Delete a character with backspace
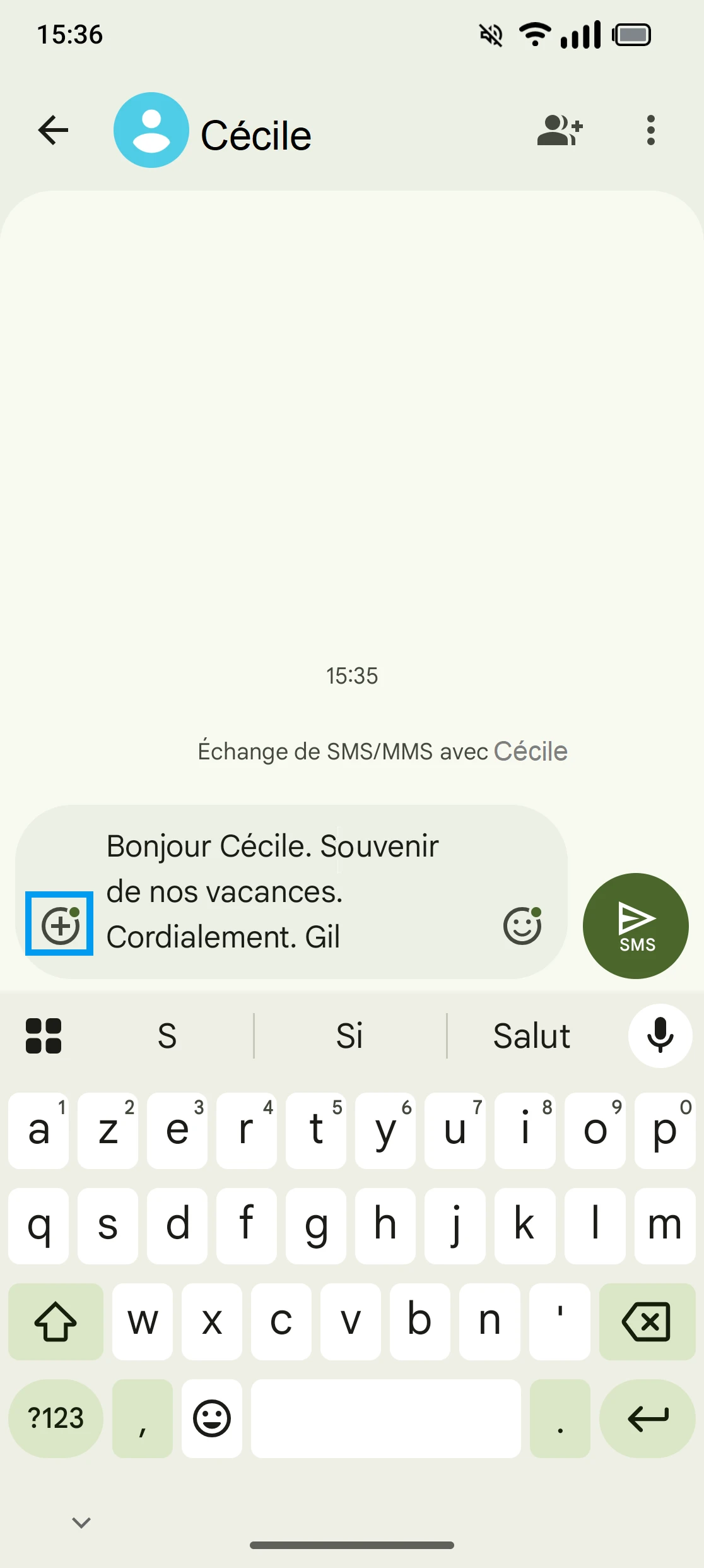 (x=647, y=1321)
